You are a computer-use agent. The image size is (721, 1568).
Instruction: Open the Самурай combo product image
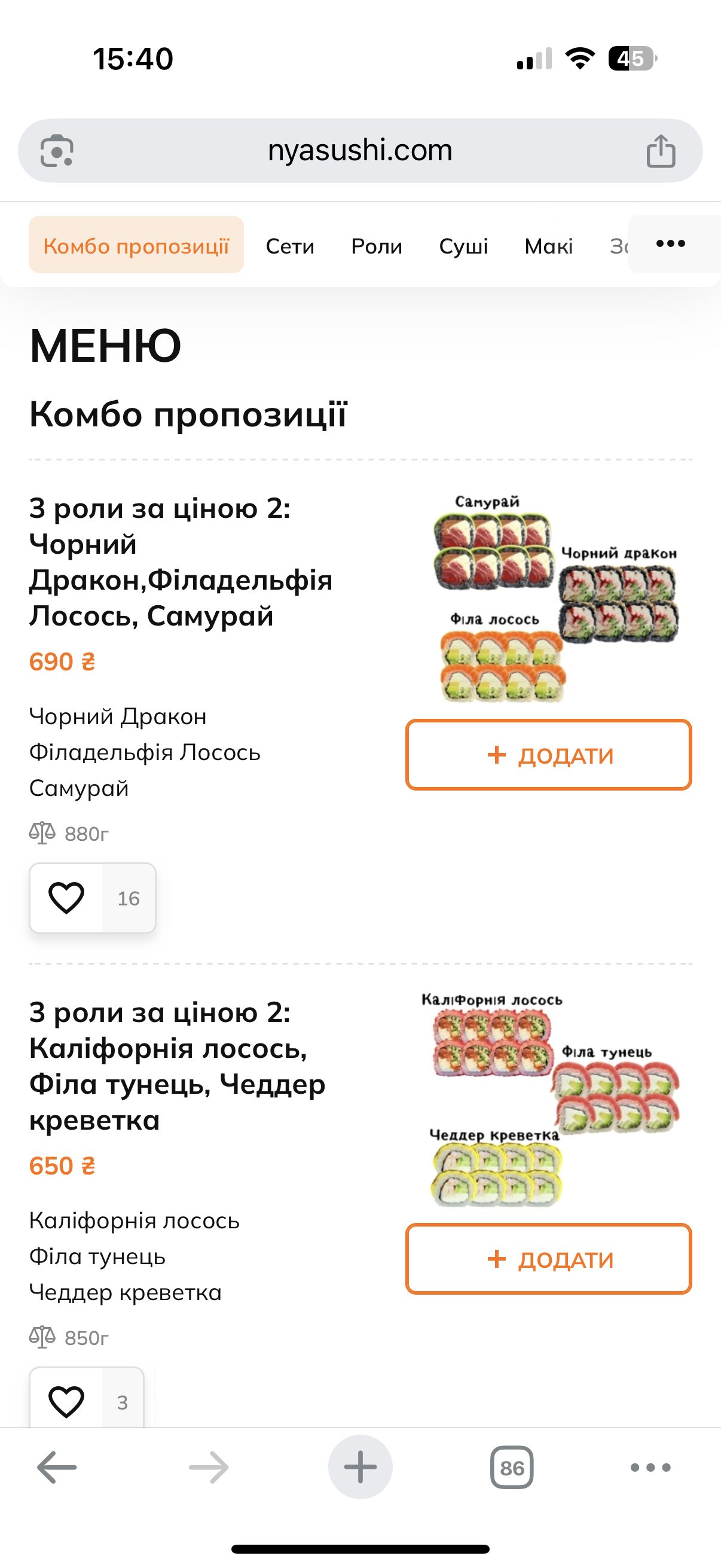(555, 598)
